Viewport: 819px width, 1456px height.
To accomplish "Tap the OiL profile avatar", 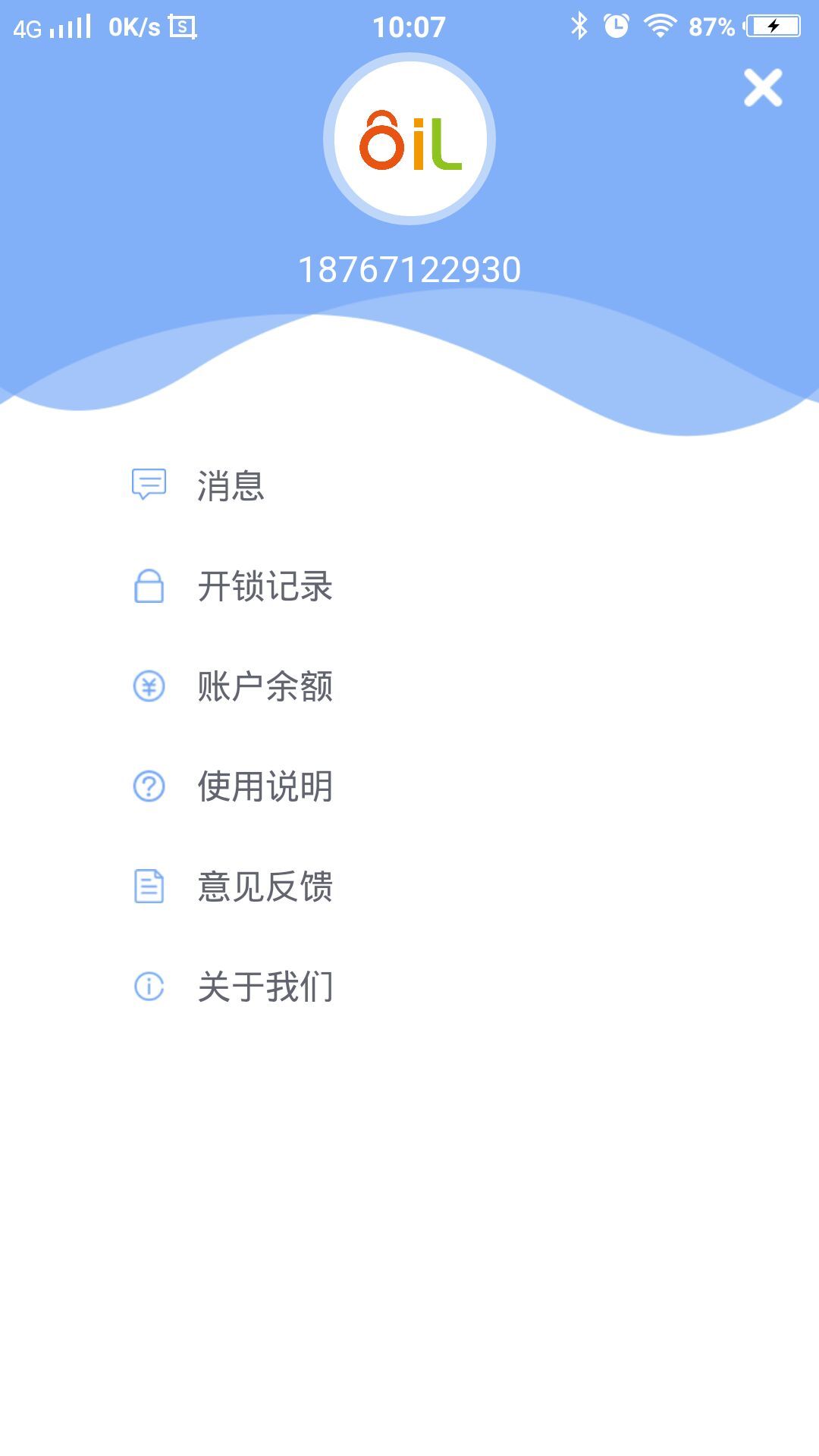I will tap(409, 140).
